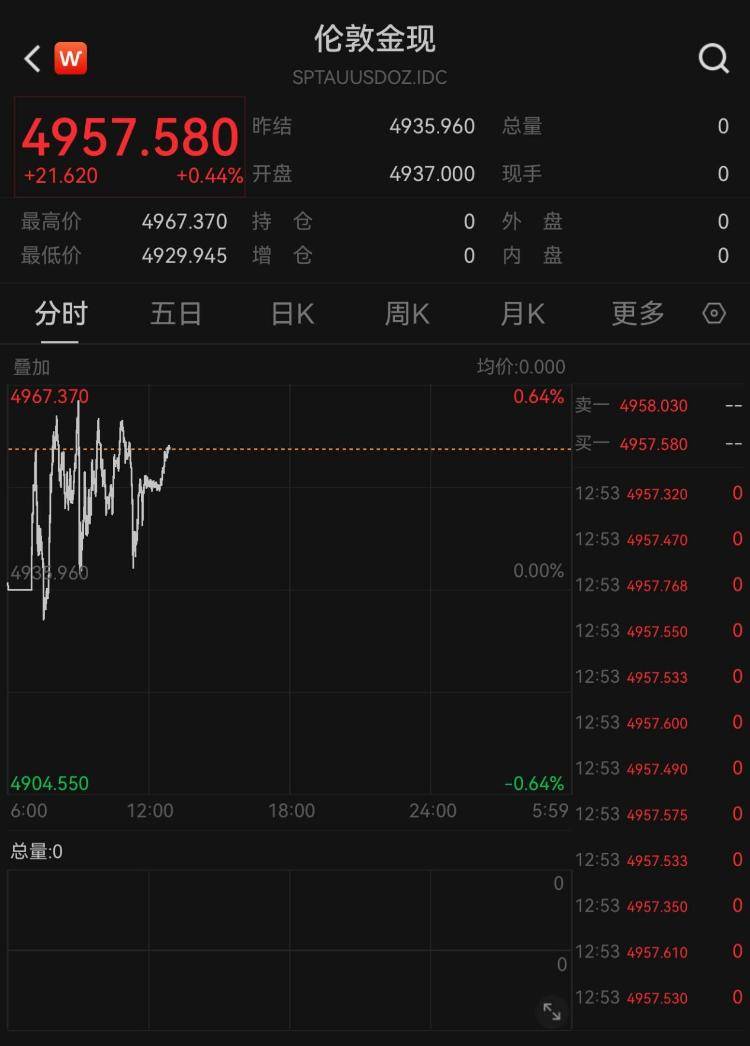750x1046 pixels.
Task: Tap 叠加 to overlay another instrument
Action: (x=30, y=367)
